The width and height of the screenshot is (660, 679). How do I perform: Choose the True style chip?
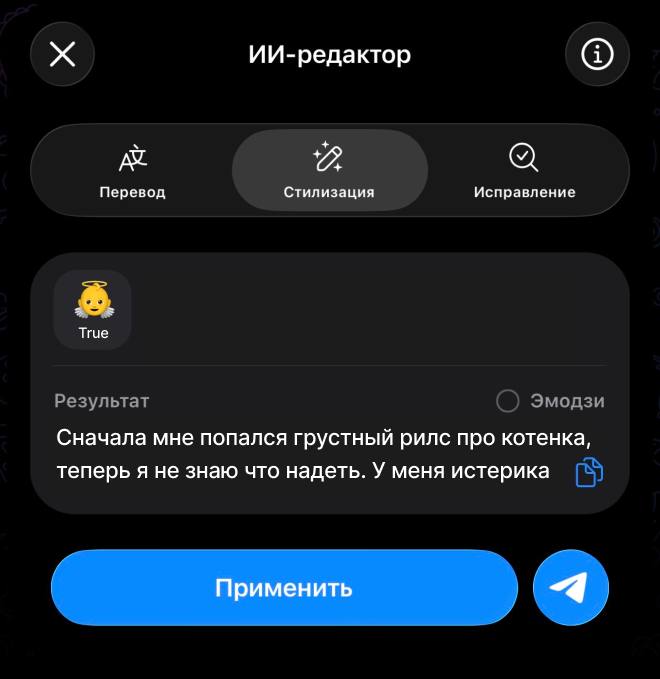[93, 310]
